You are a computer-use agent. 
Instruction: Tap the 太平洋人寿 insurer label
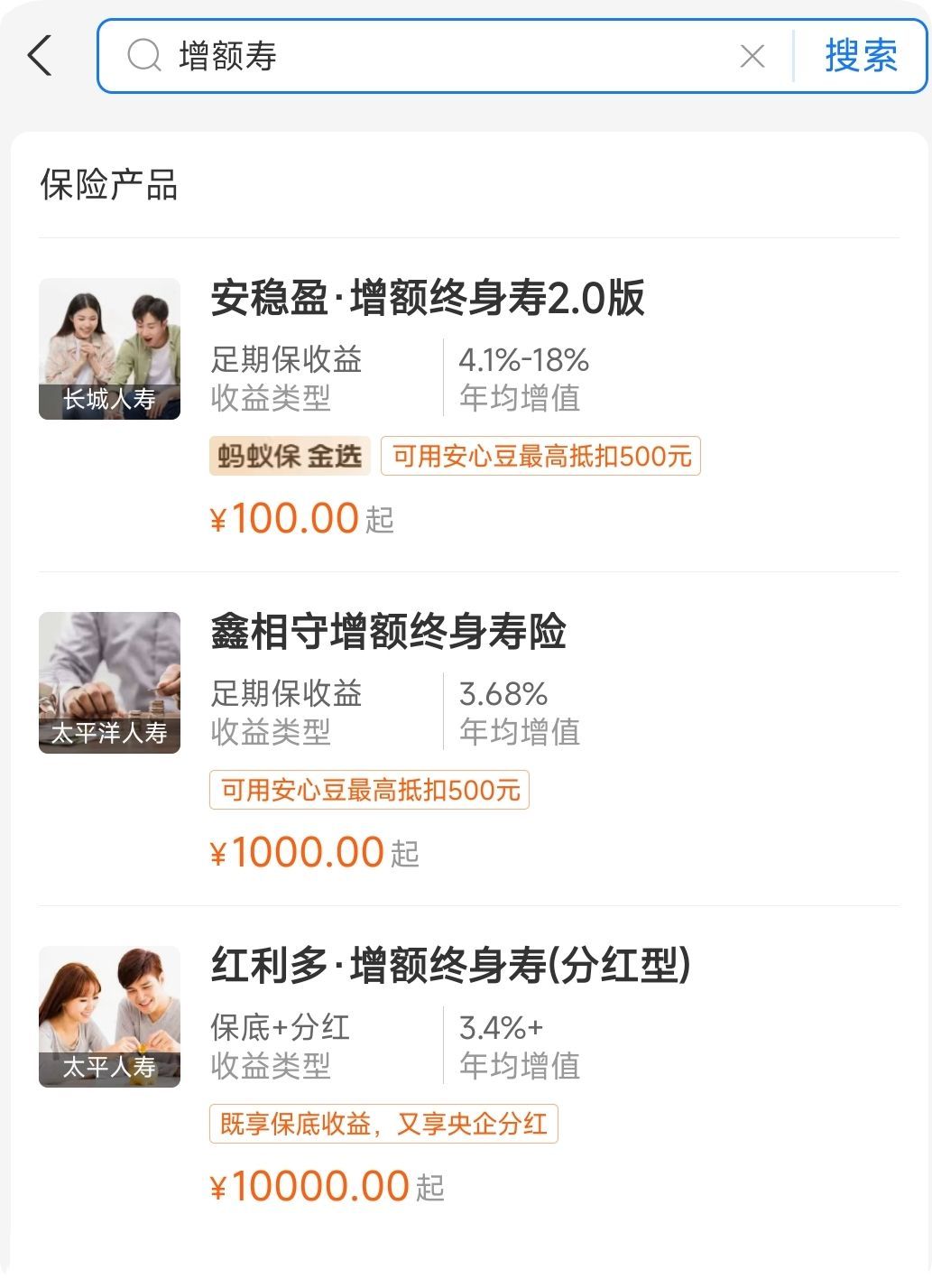click(108, 733)
